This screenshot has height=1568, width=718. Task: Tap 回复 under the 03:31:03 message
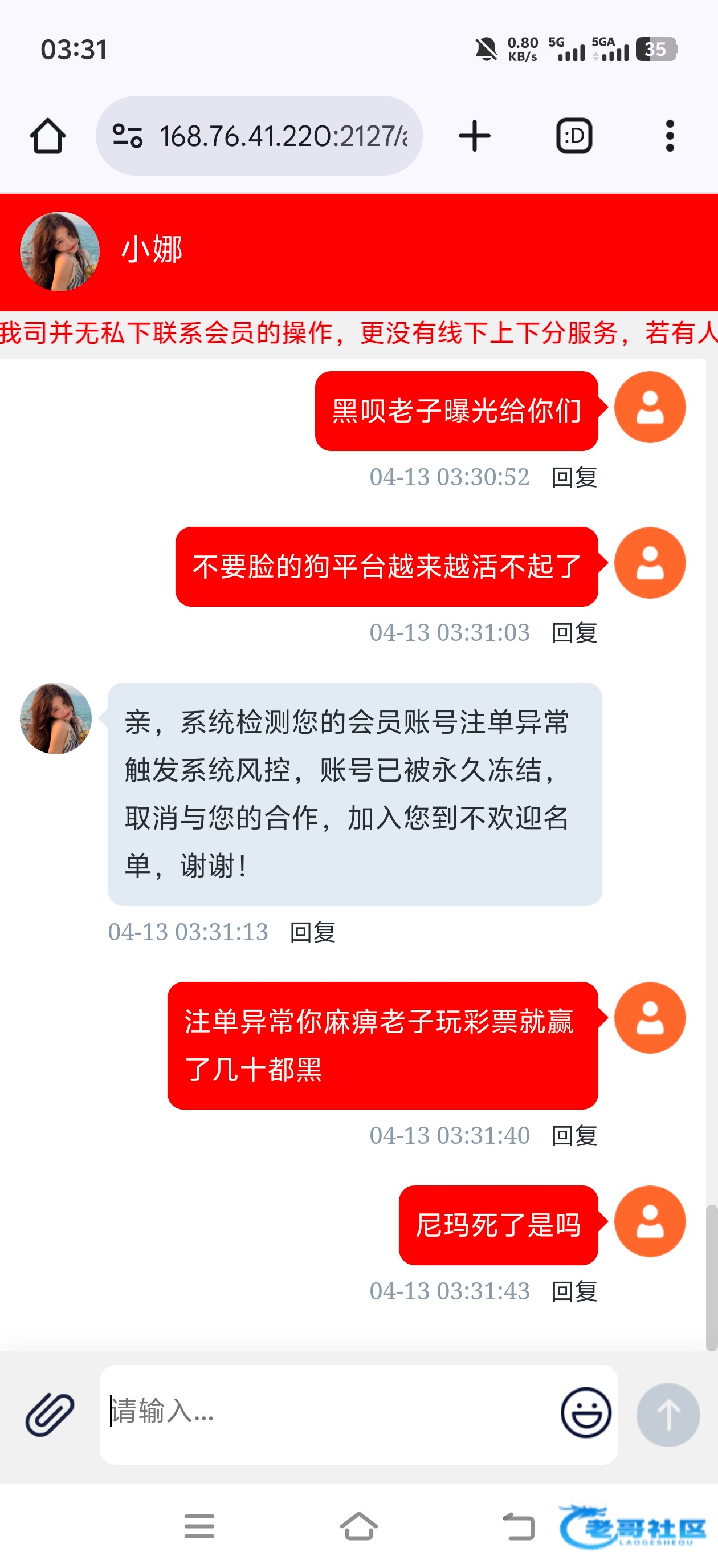[574, 633]
